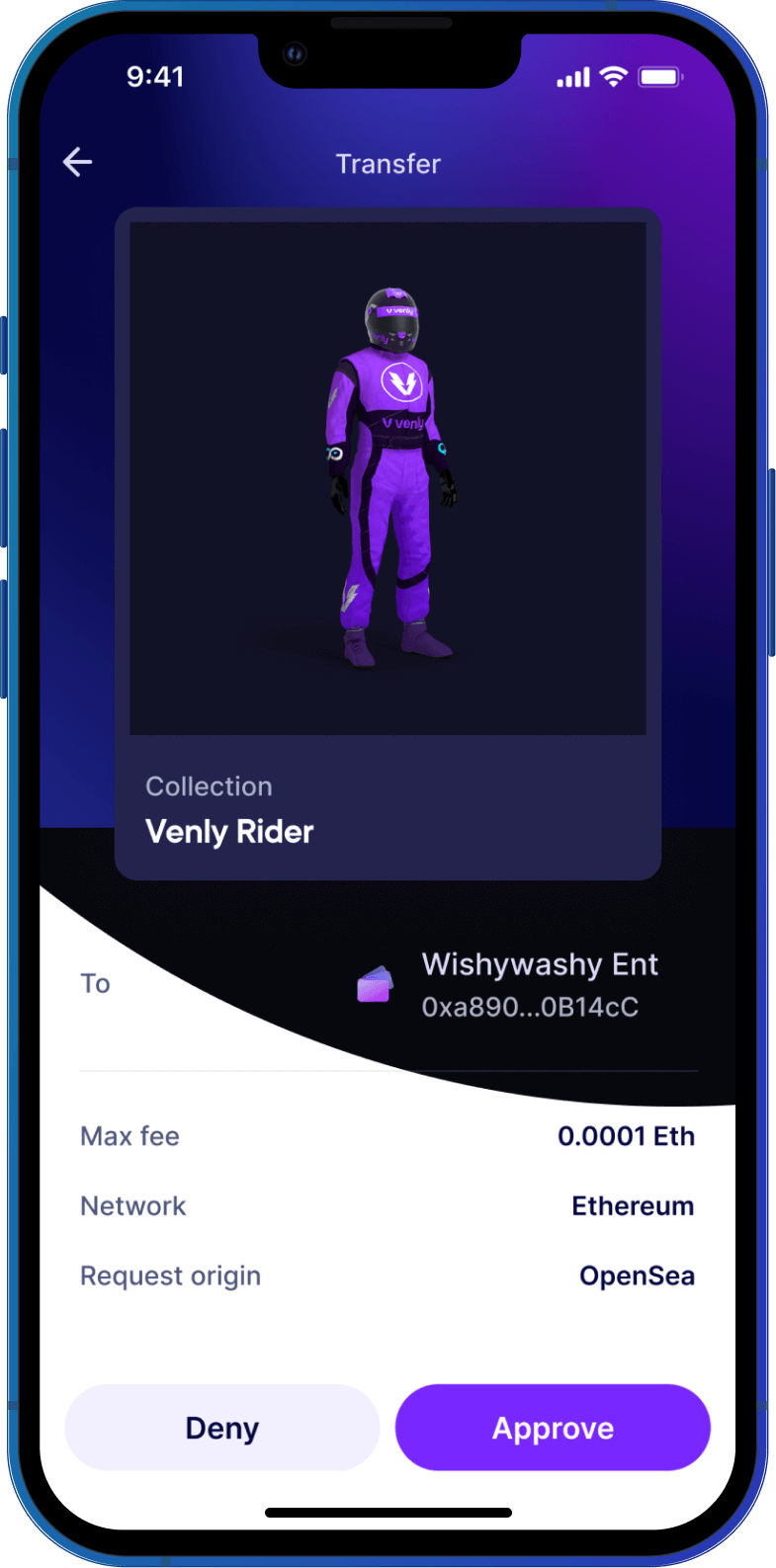This screenshot has height=1568, width=776.
Task: Tap the cellular signal bars icon
Action: (x=574, y=76)
